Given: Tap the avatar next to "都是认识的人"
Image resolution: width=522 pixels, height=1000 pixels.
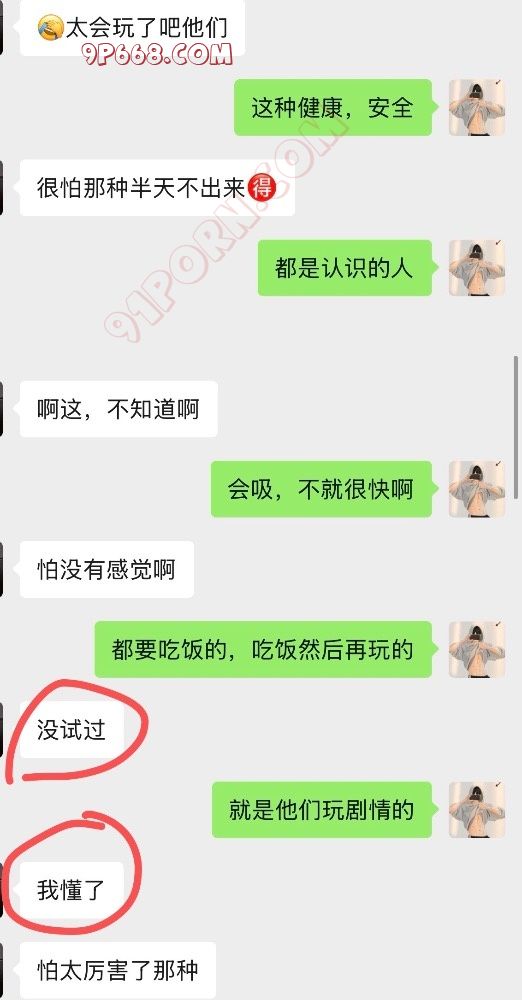Looking at the screenshot, I should (x=477, y=267).
